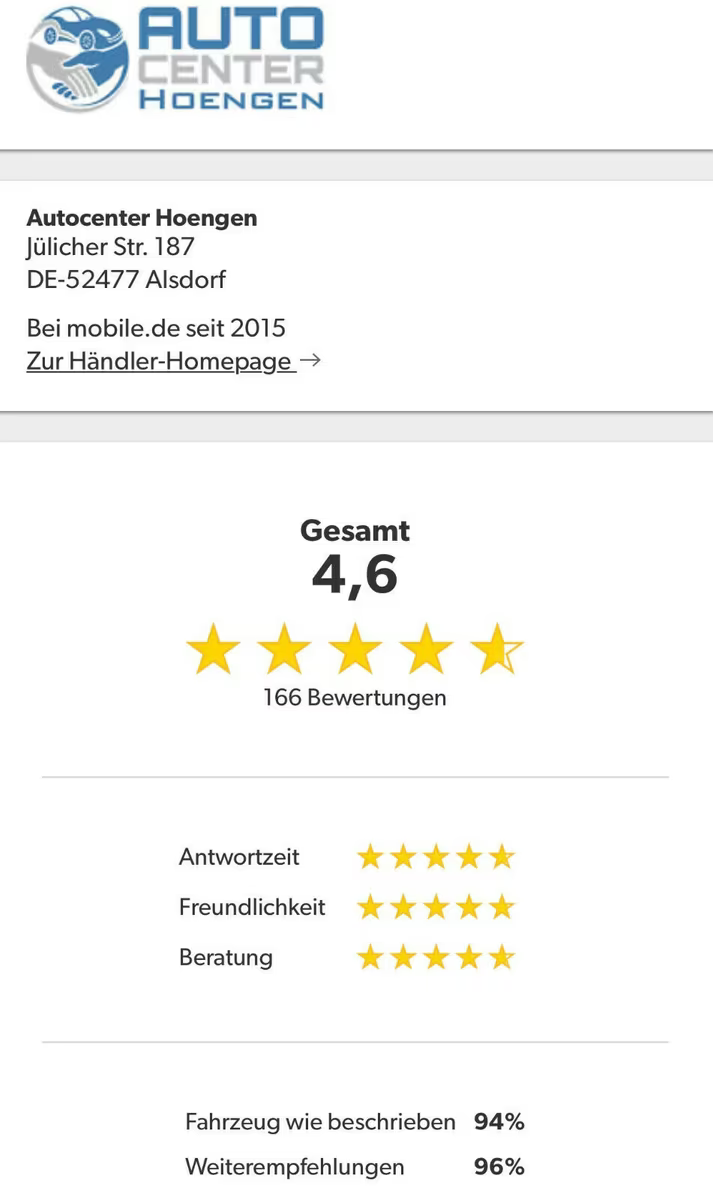The width and height of the screenshot is (713, 1200).
Task: Open the Zur Händler-Homepage link
Action: 160,362
